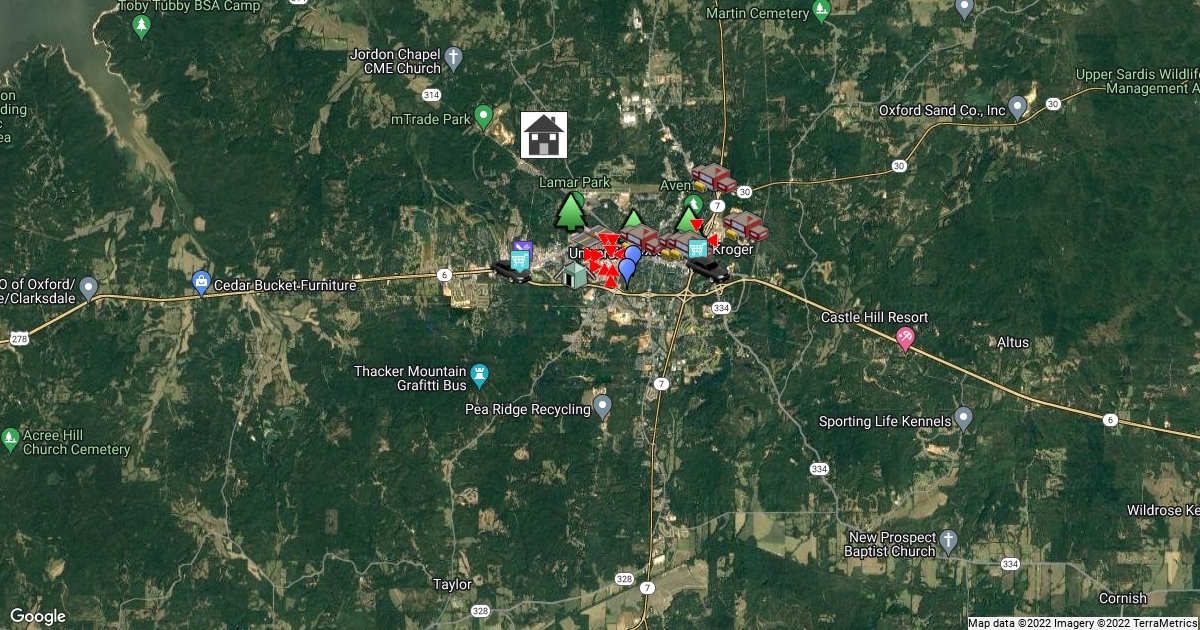Select the Sporting Life Kennels pin
The width and height of the screenshot is (1200, 630).
(x=964, y=418)
